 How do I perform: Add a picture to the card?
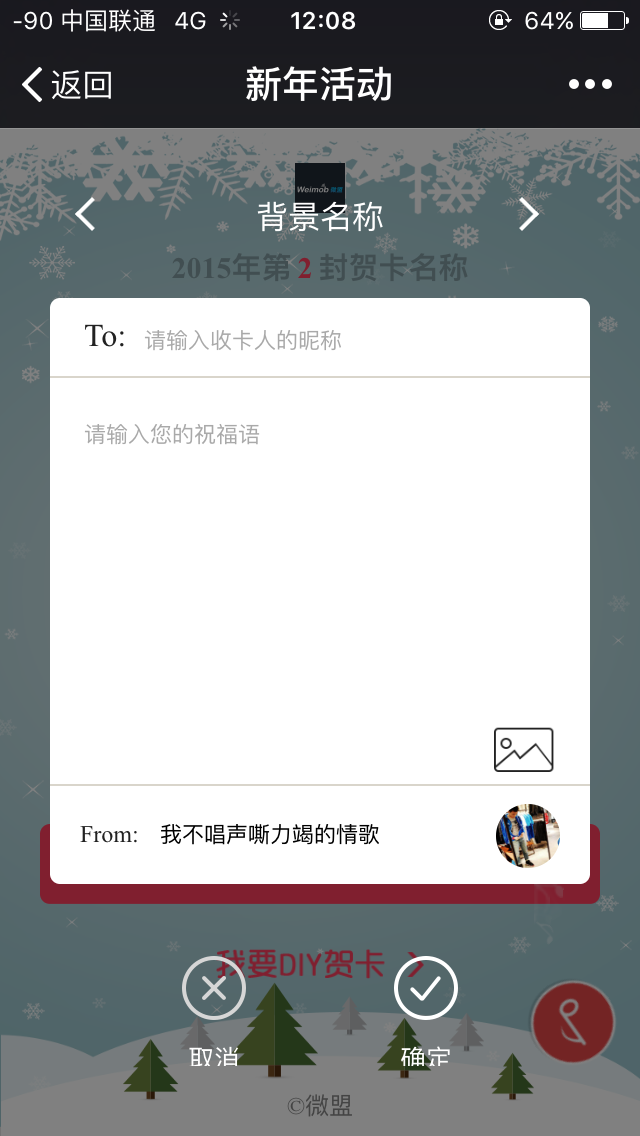523,750
